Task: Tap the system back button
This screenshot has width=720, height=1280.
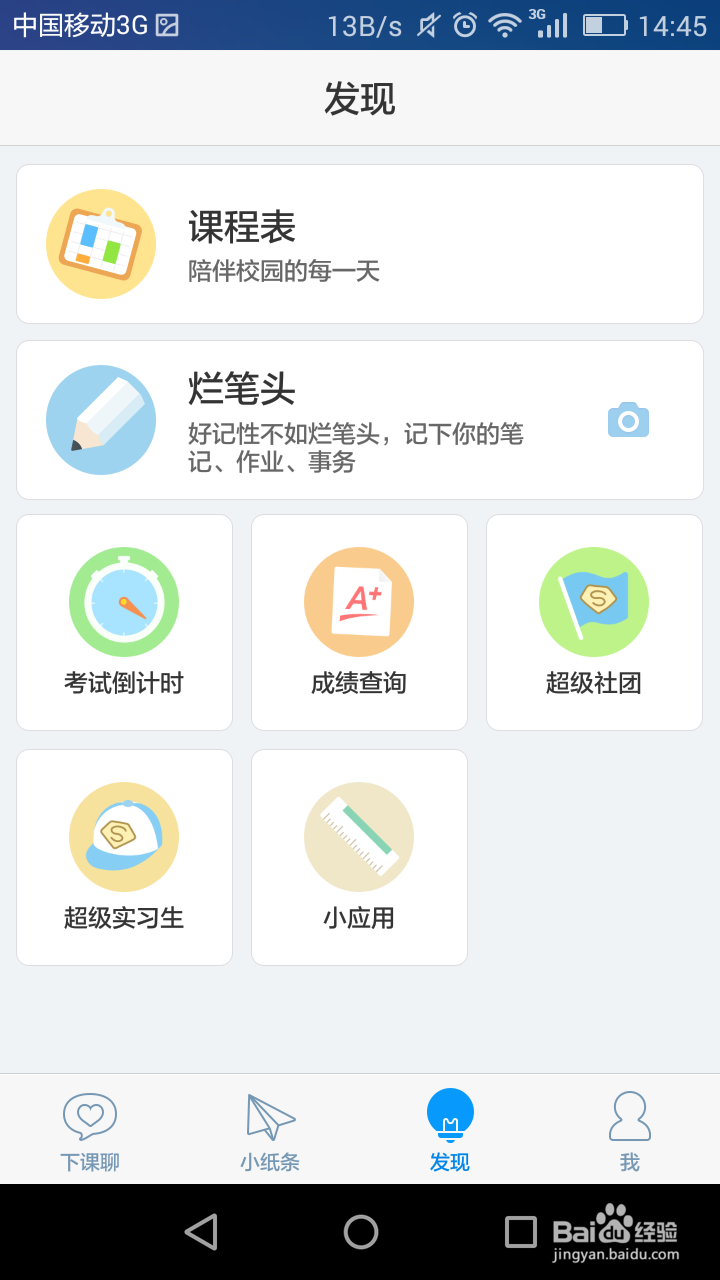Action: pyautogui.click(x=201, y=1232)
